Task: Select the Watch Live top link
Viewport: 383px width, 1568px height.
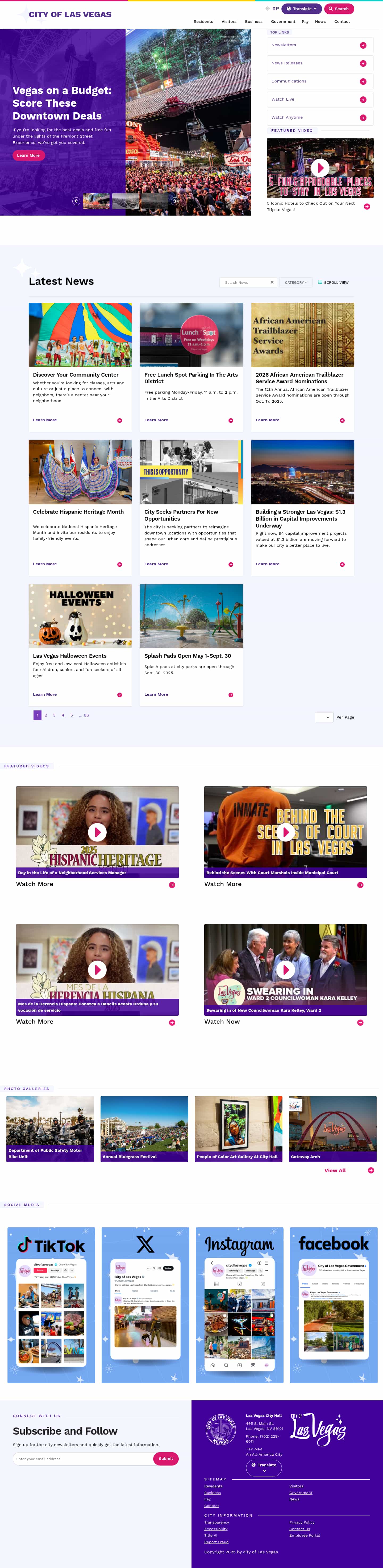Action: point(319,99)
